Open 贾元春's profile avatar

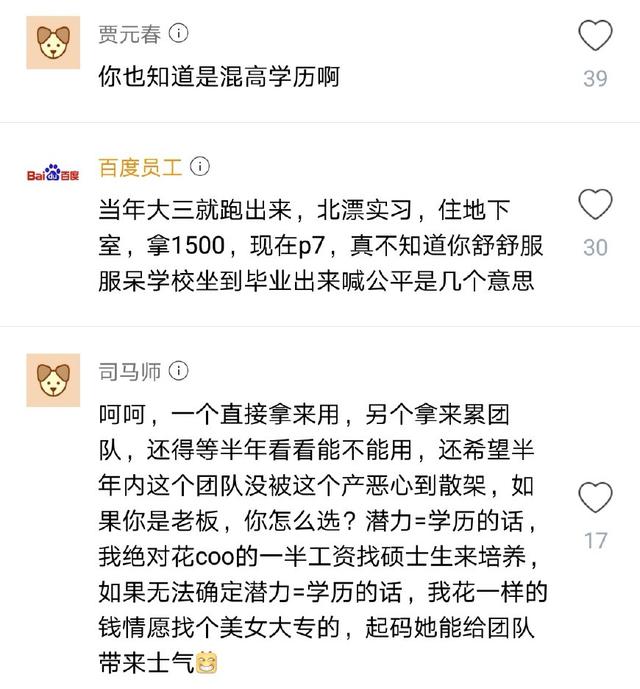tap(53, 42)
